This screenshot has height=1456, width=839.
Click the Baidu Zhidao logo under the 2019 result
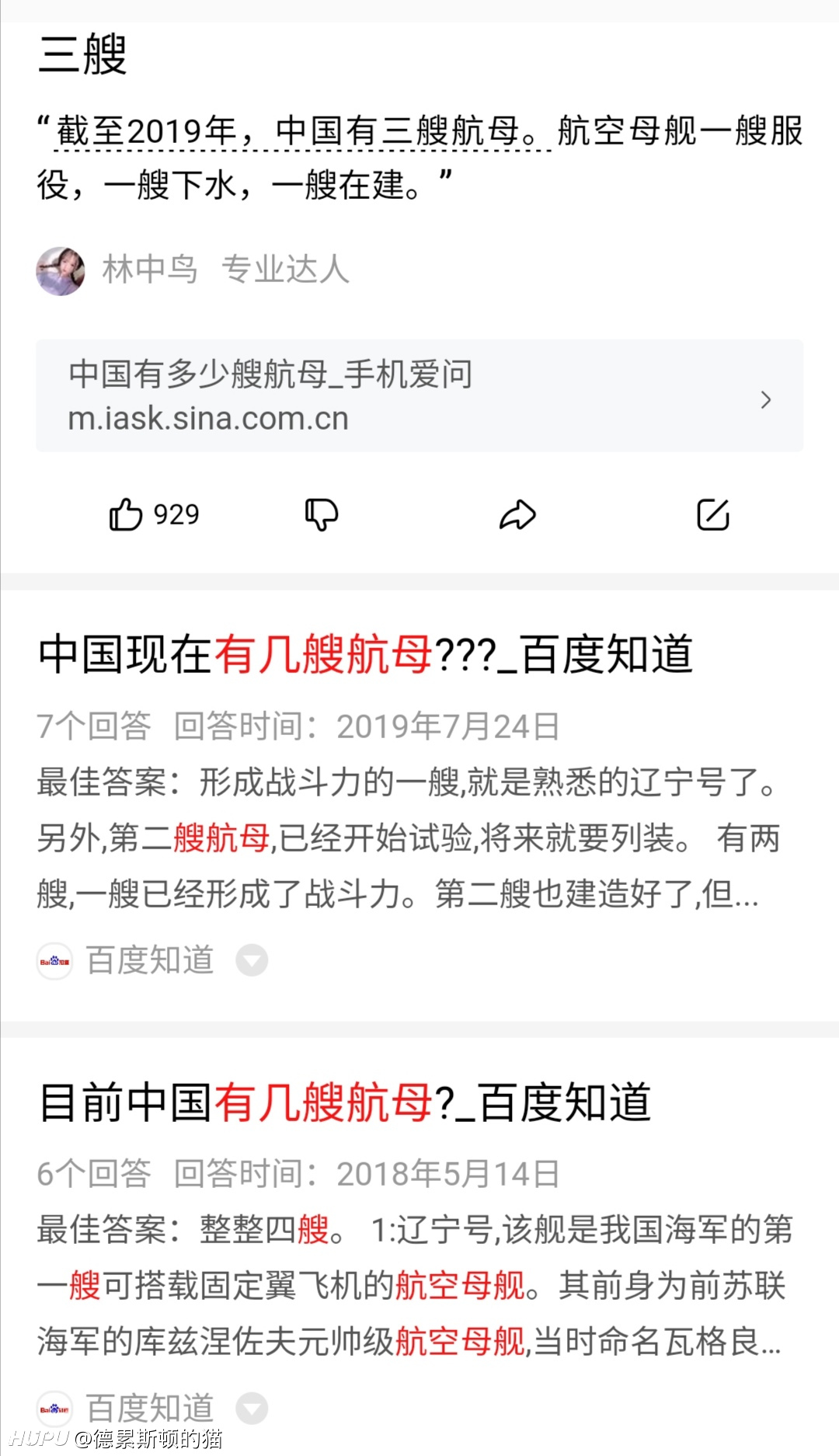tap(54, 960)
